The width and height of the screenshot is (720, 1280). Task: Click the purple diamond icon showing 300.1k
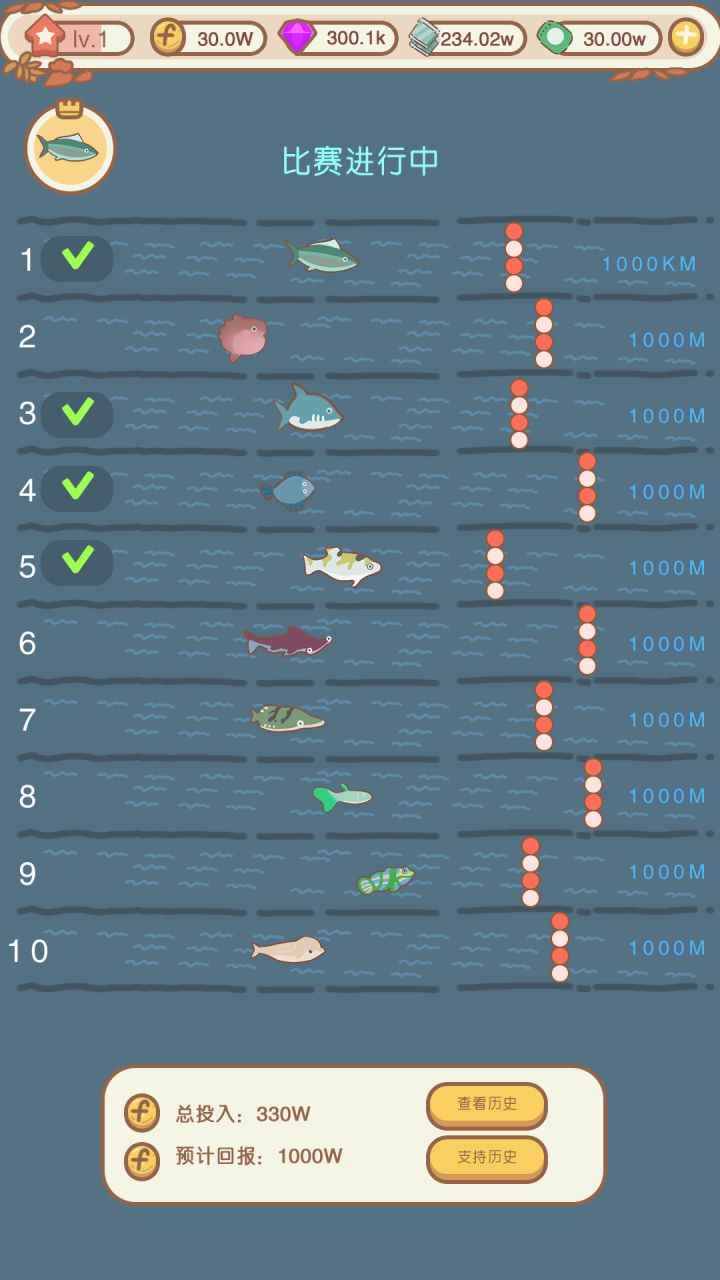click(295, 38)
